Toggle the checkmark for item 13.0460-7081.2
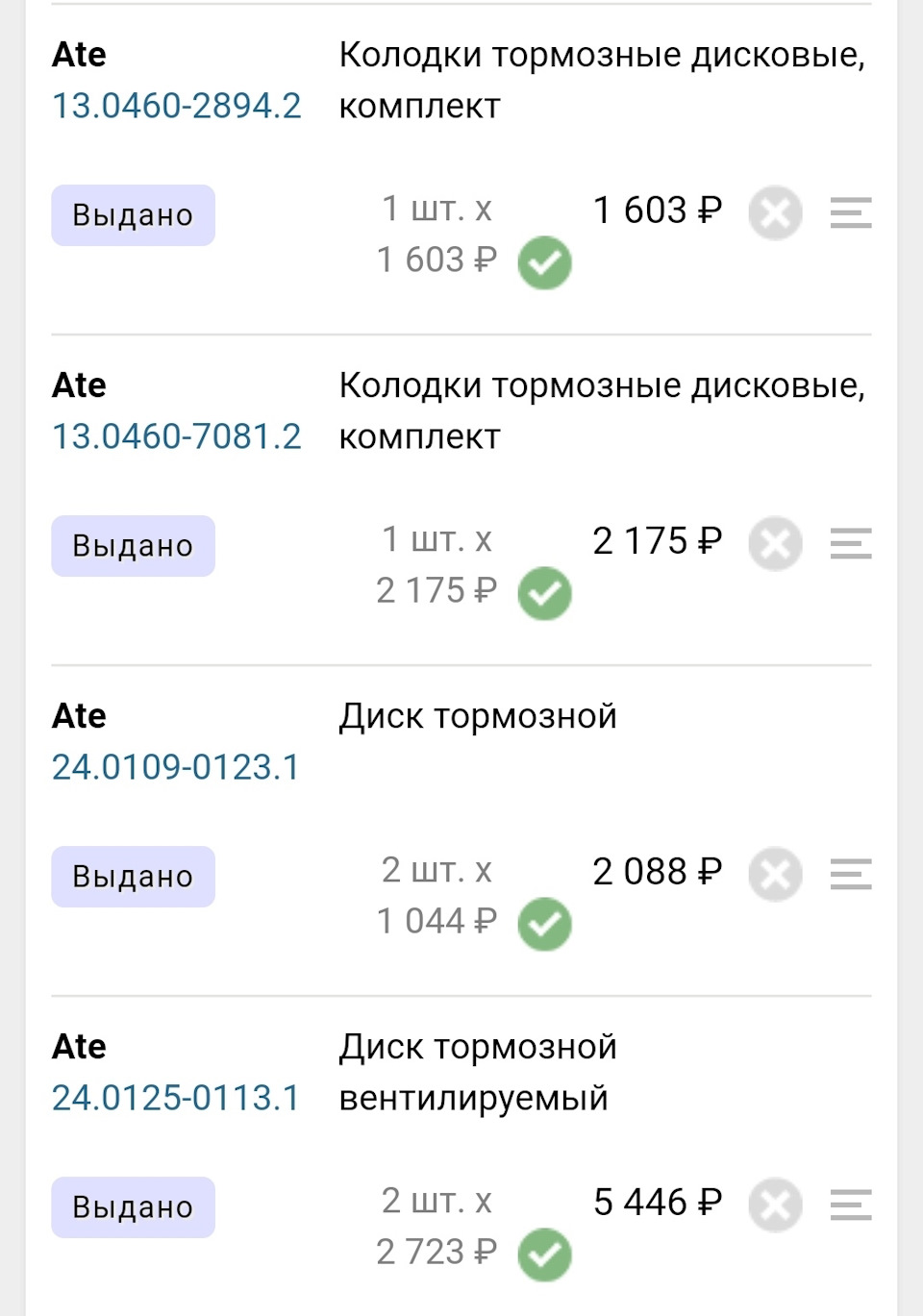This screenshot has height=1316, width=923. 544,593
